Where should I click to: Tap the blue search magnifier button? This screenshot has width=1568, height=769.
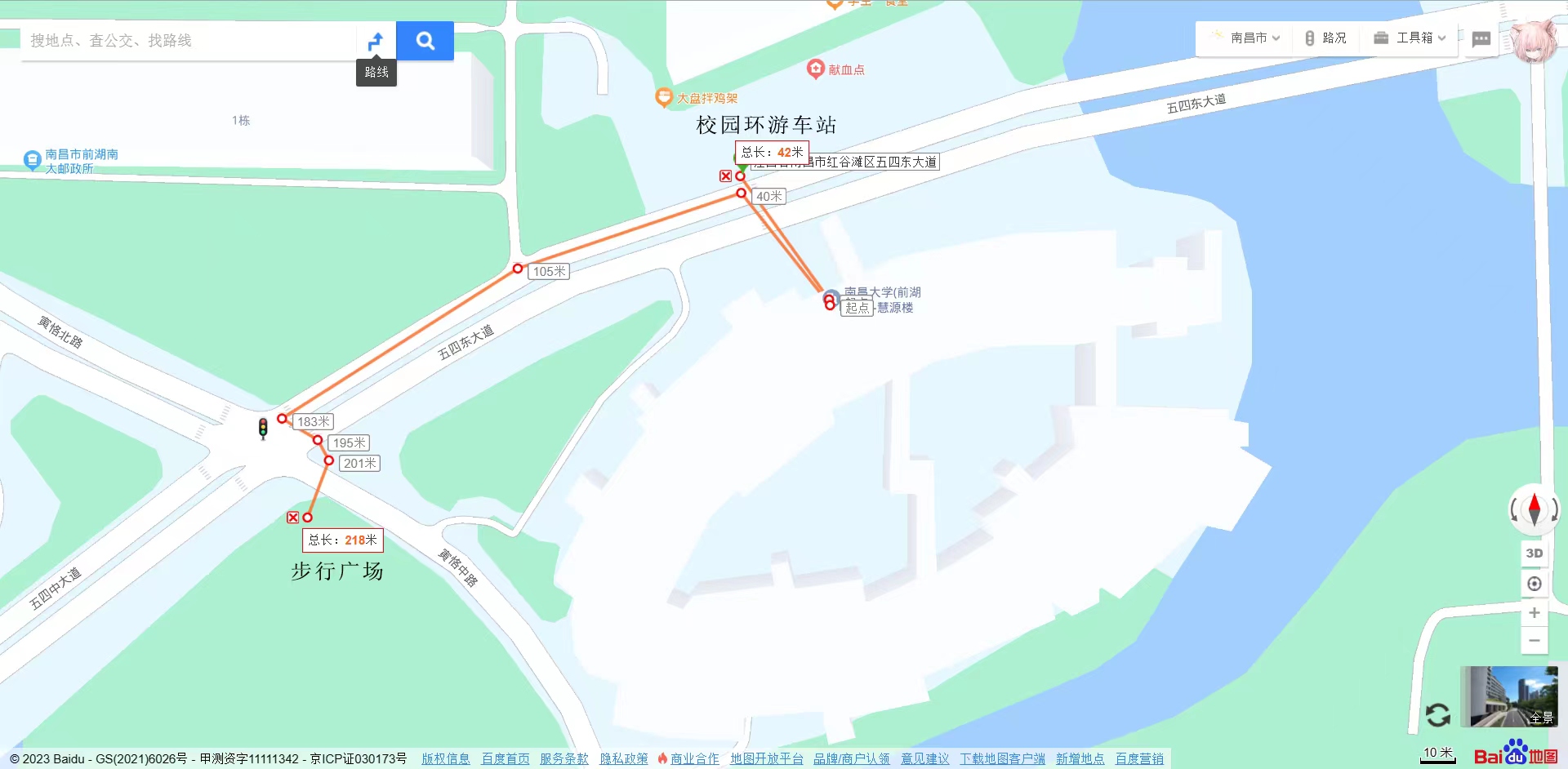tap(425, 41)
